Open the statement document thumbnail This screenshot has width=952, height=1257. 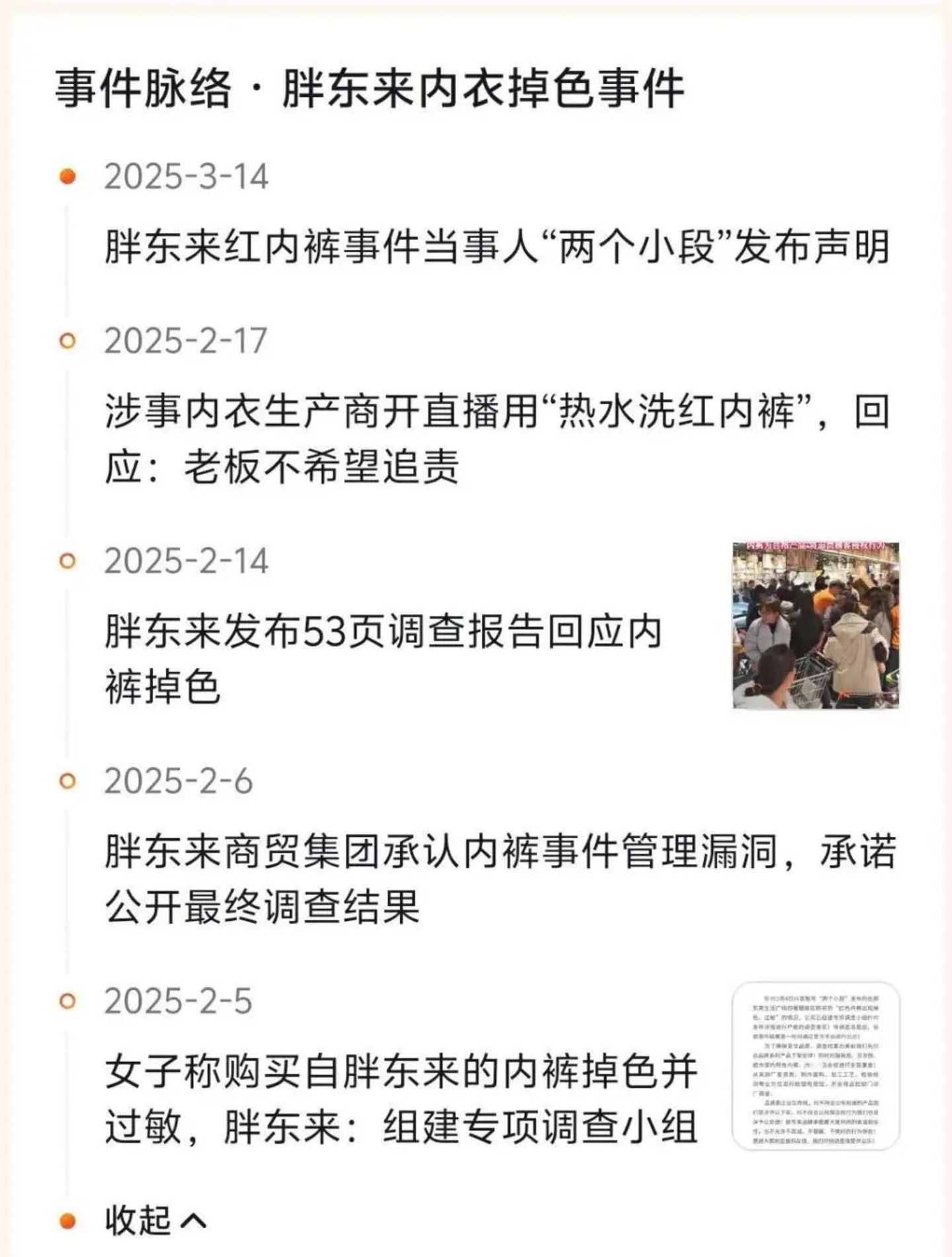[x=815, y=1066]
